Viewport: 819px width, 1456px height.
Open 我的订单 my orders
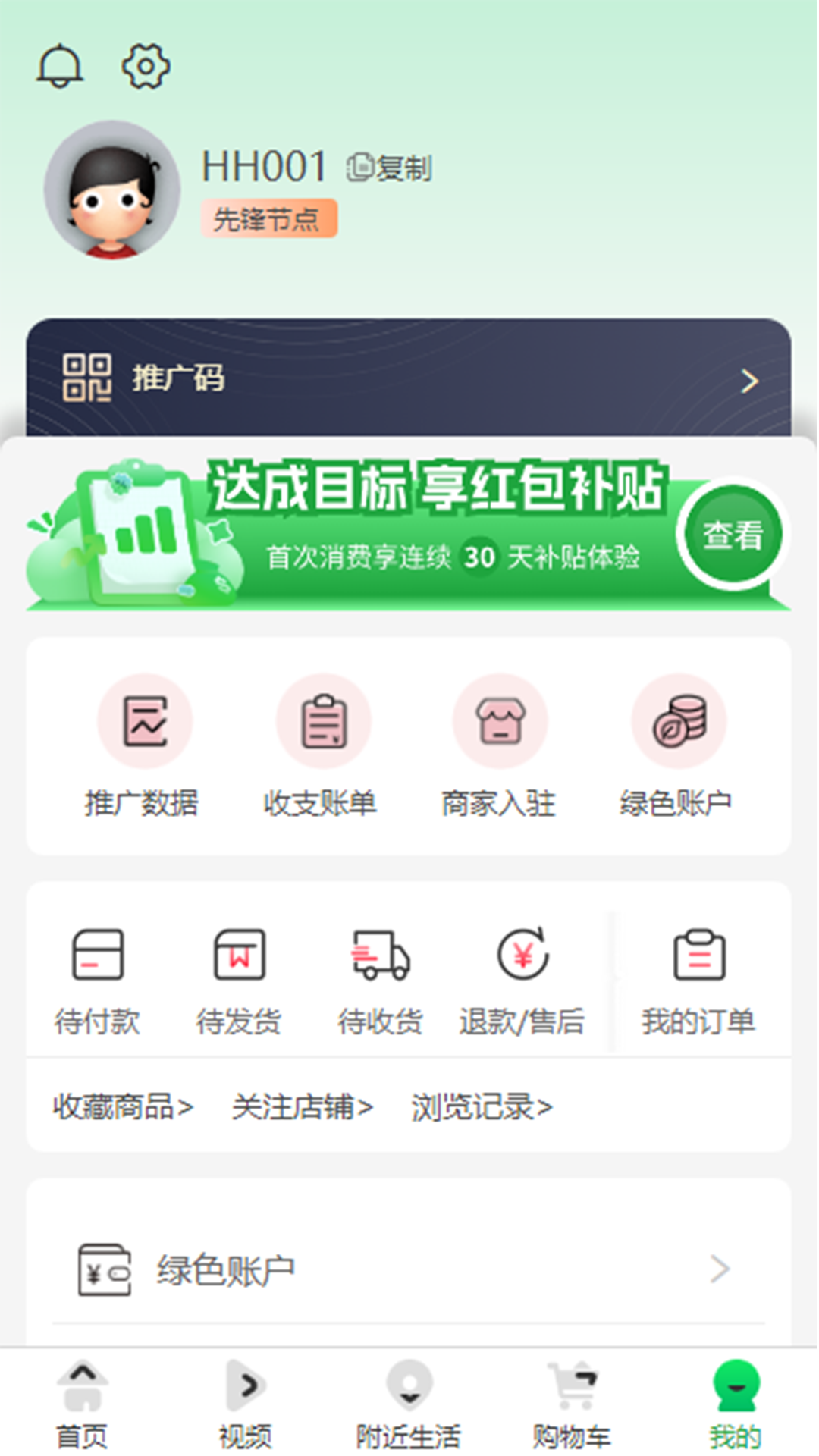(x=699, y=981)
